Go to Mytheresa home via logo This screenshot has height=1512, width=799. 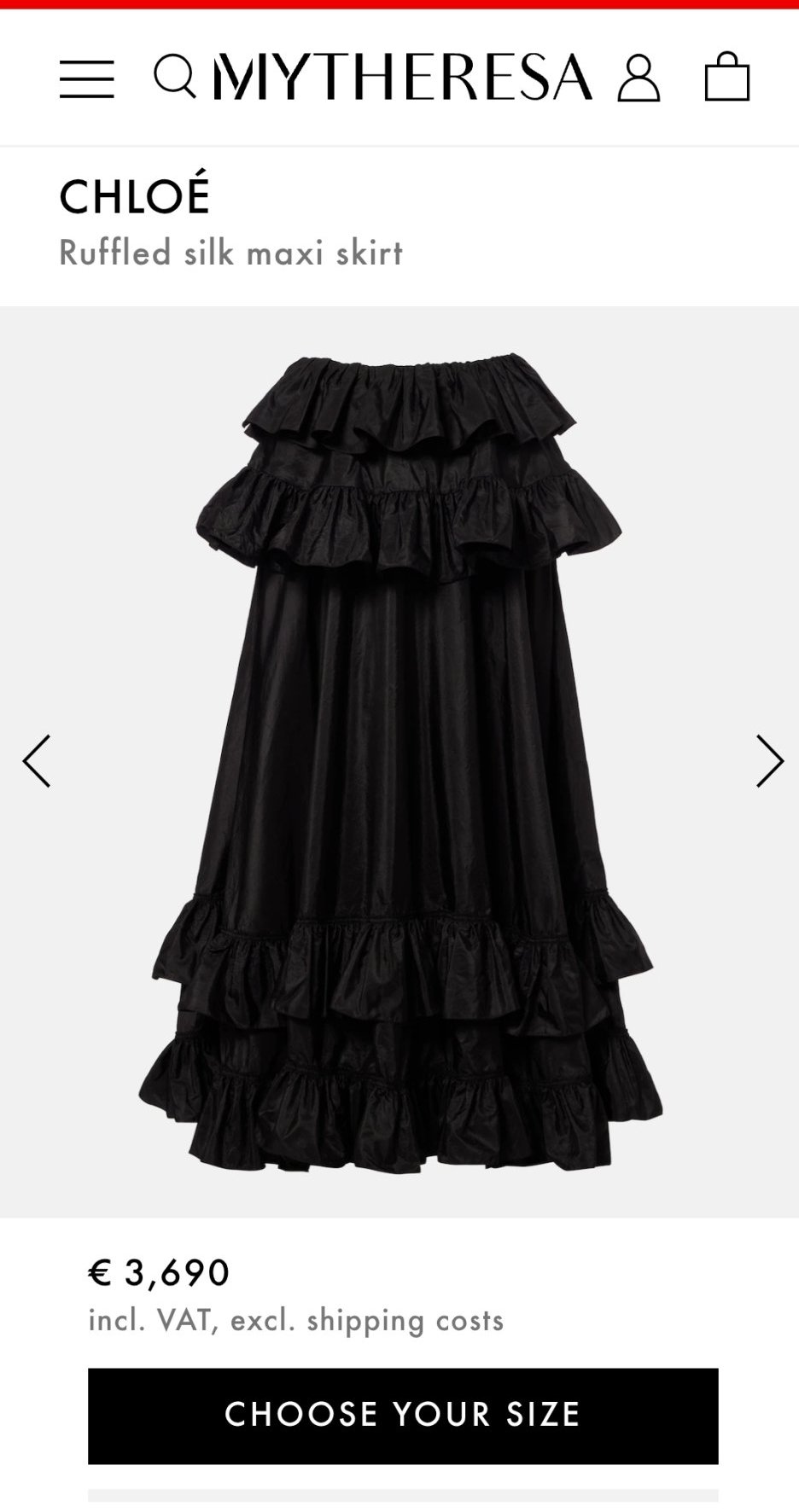coord(402,77)
